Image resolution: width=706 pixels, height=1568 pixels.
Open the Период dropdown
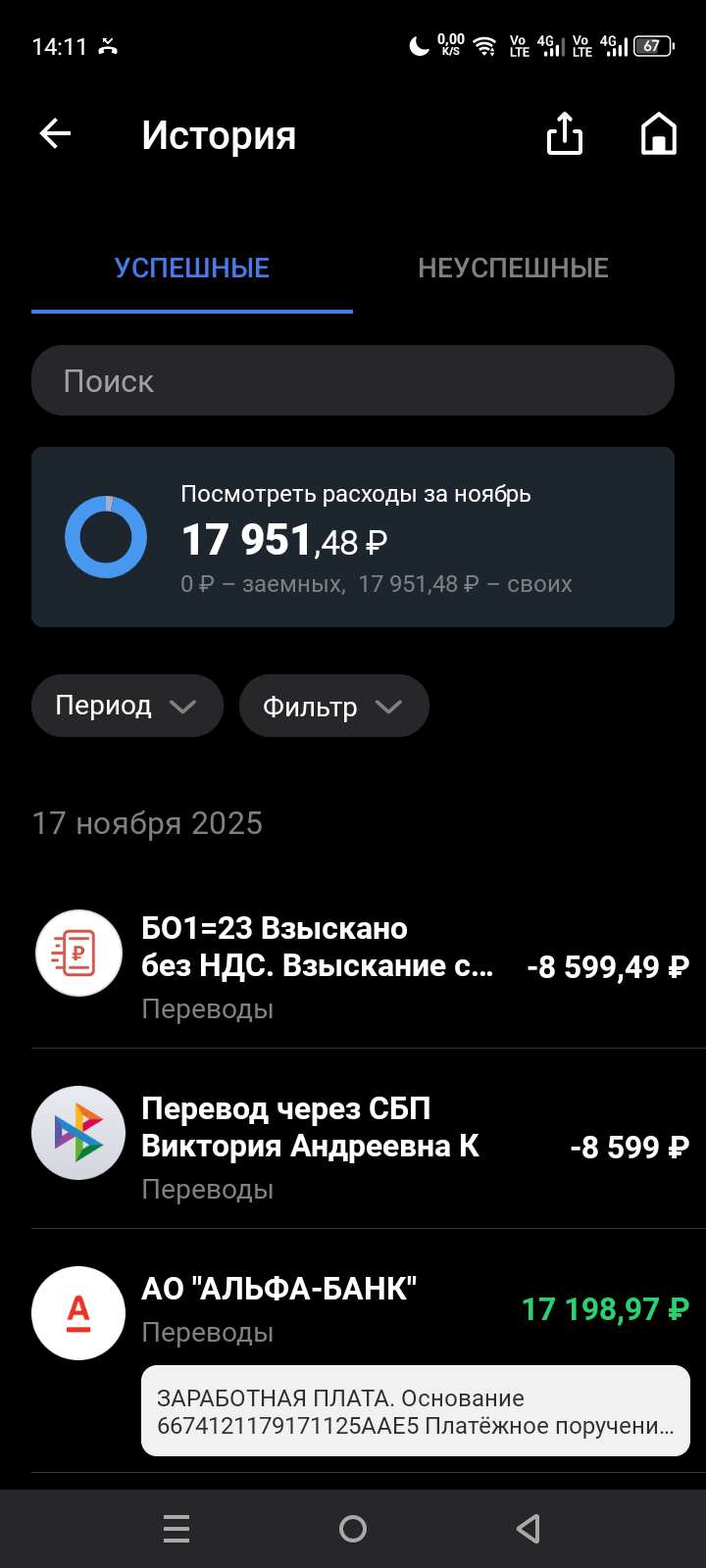126,705
